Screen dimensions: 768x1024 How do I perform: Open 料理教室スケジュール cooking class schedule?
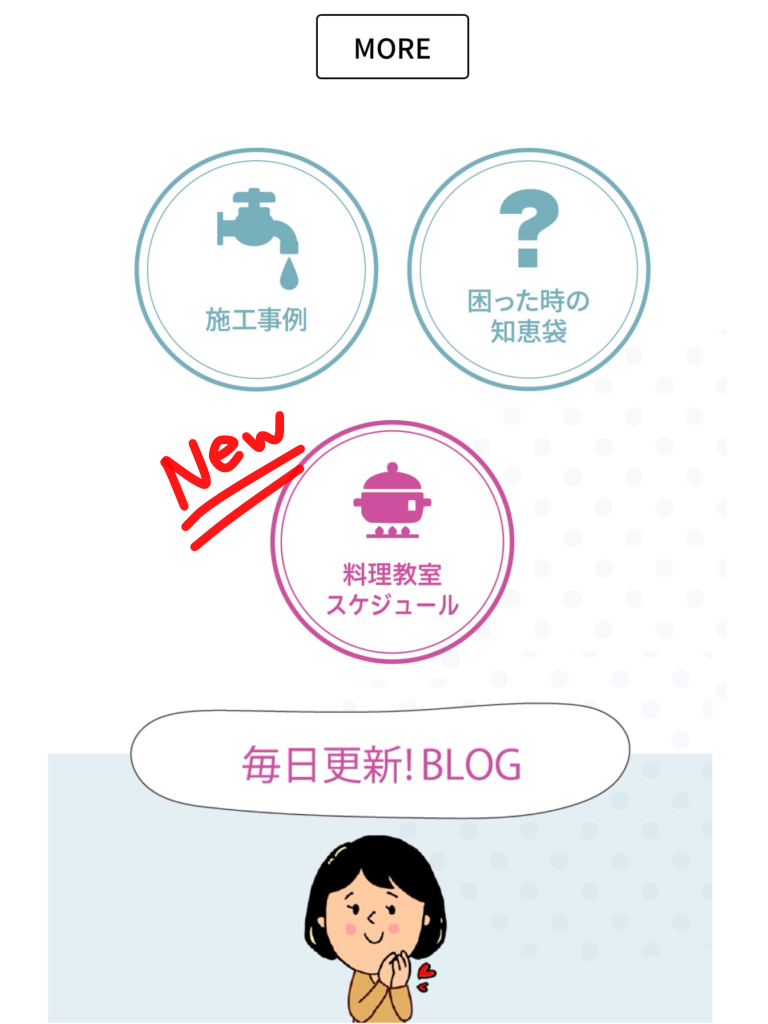(x=392, y=542)
